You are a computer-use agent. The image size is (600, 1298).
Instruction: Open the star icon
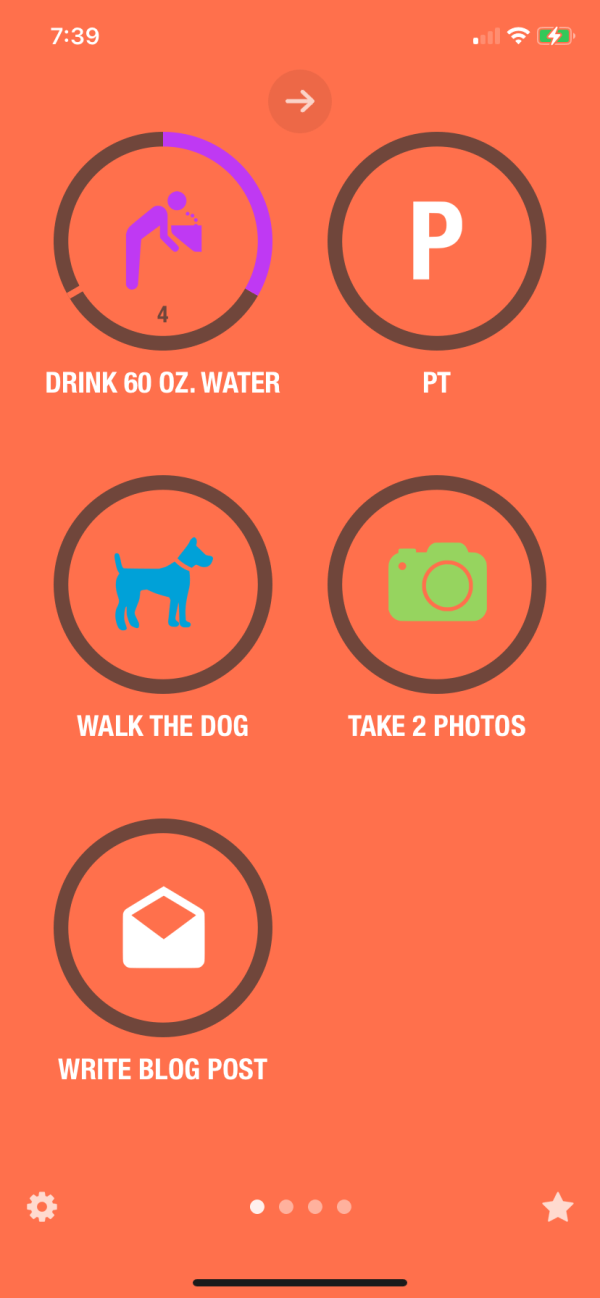tap(557, 1207)
